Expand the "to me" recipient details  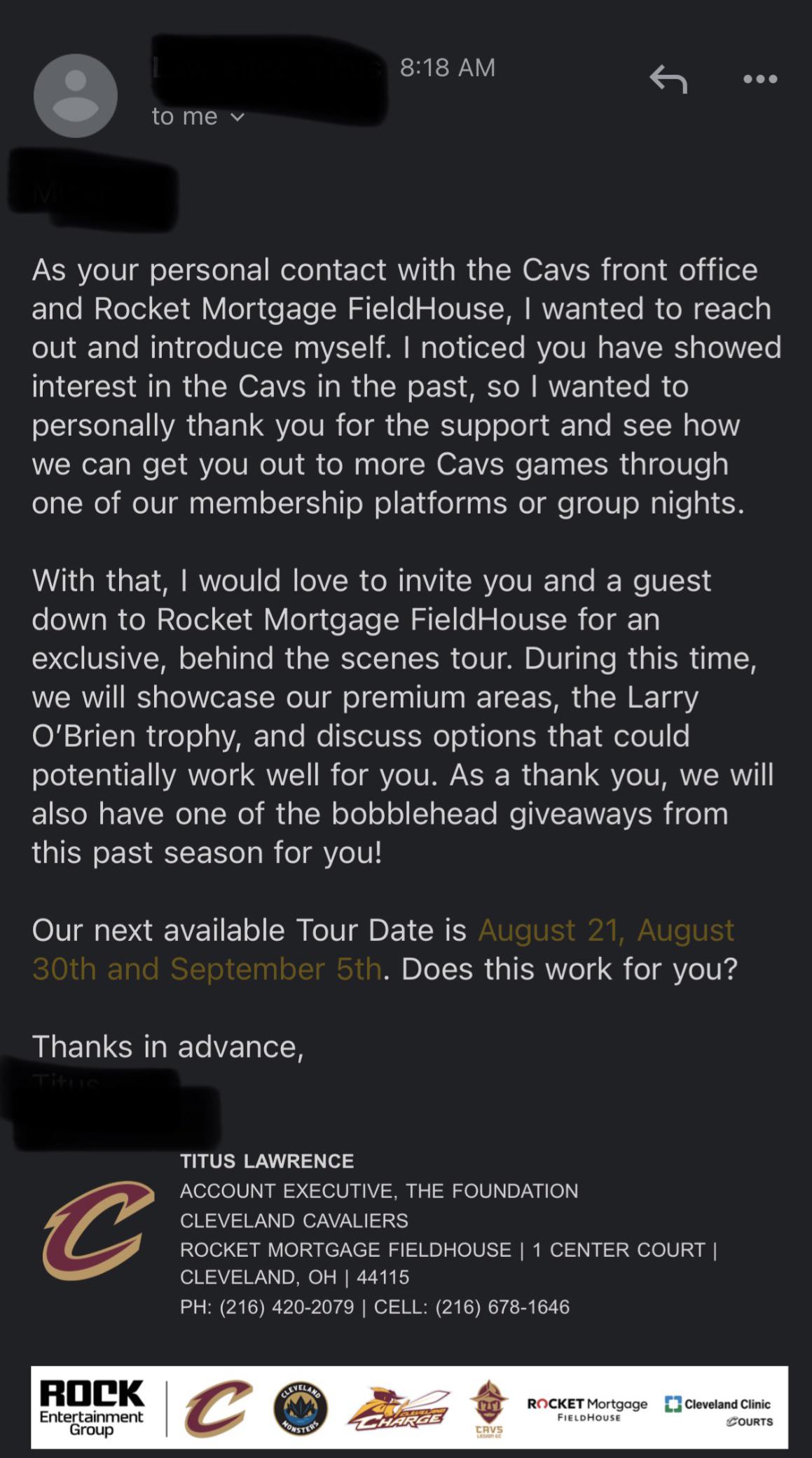[198, 117]
